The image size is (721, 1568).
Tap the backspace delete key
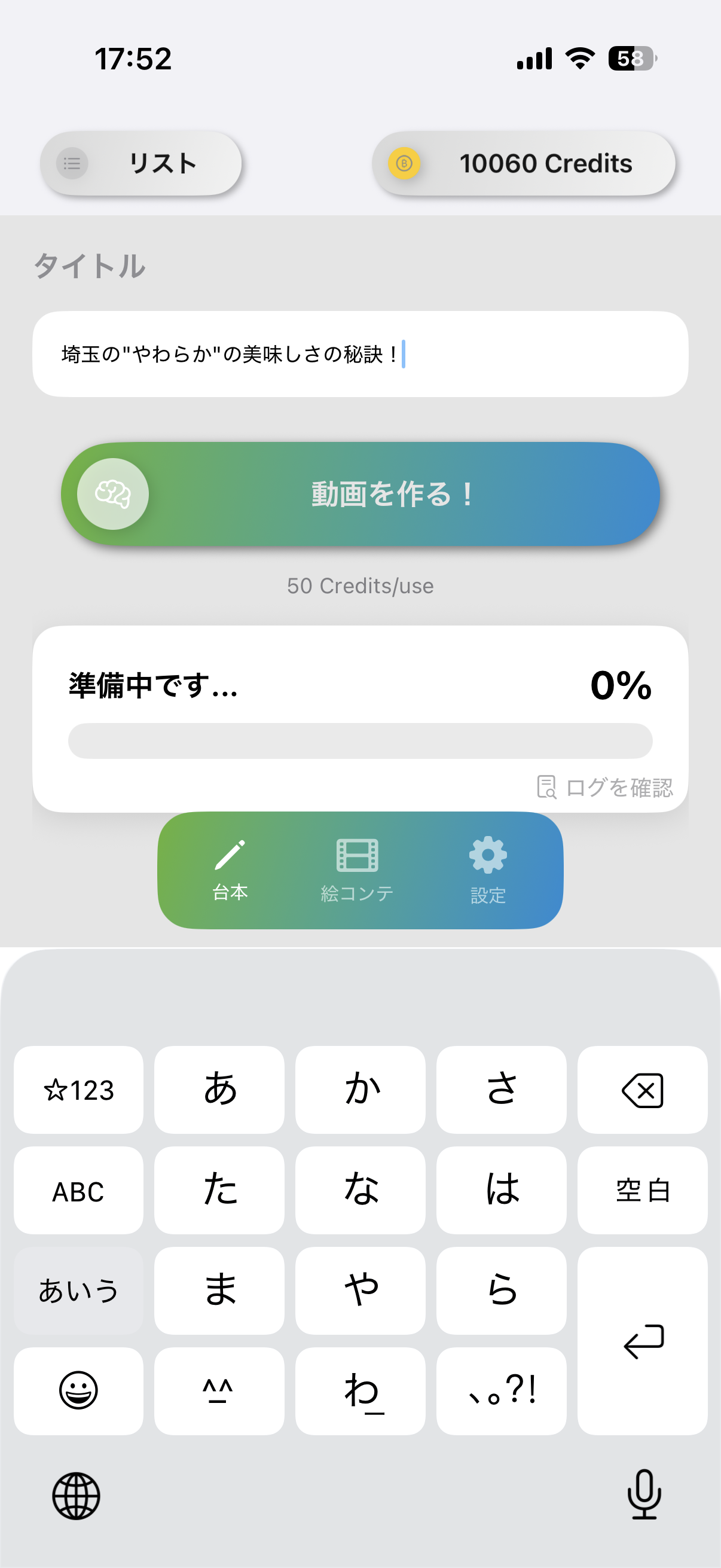[x=643, y=1090]
